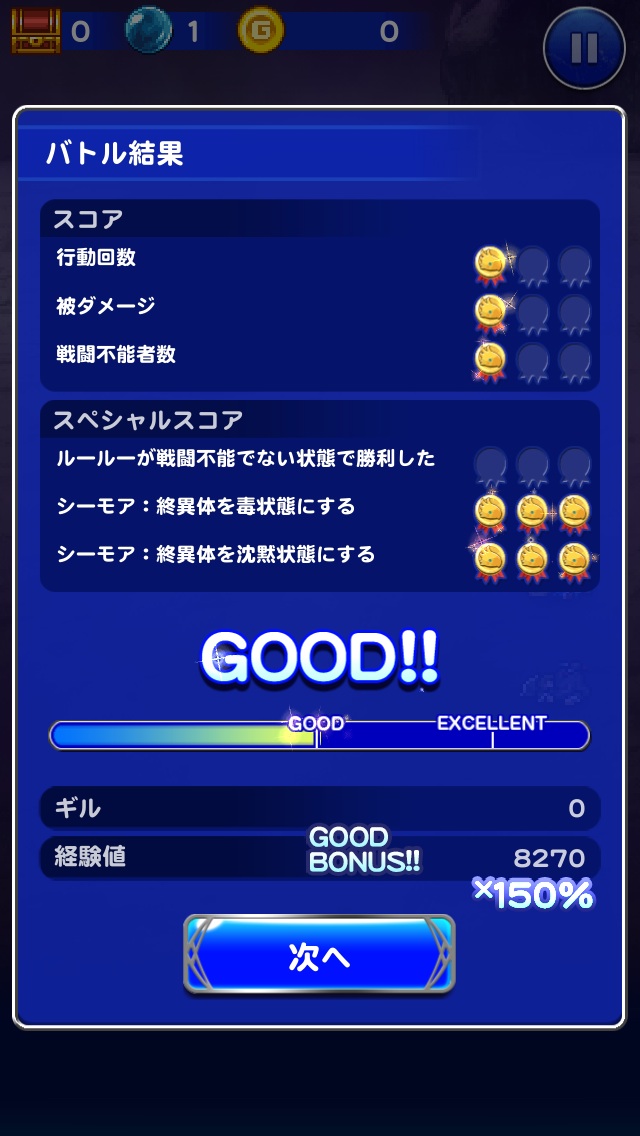
Task: Tap the 次へ button to continue
Action: [x=319, y=956]
